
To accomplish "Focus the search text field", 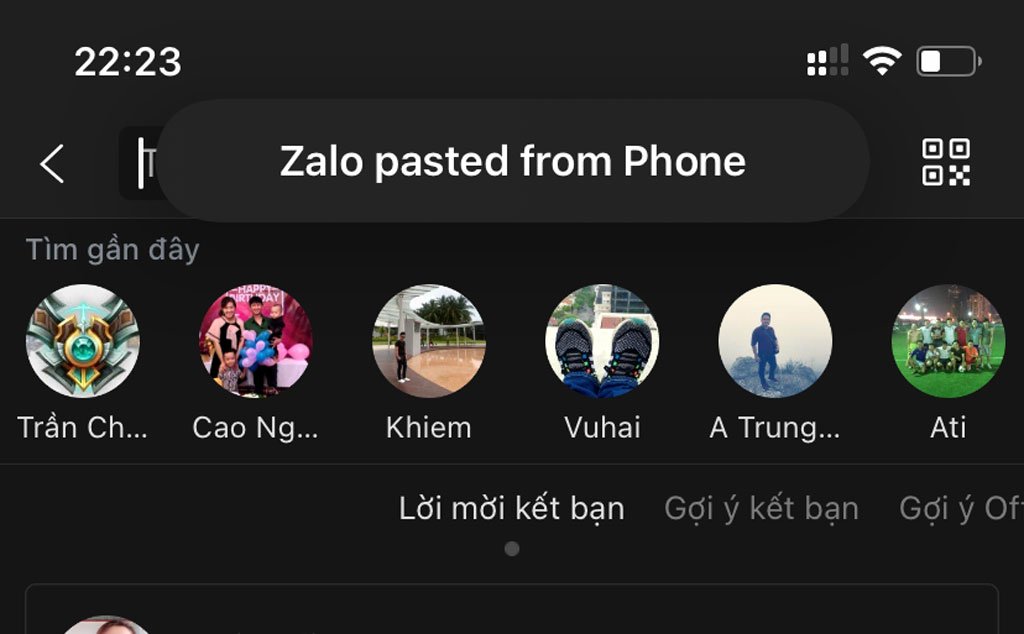I will point(142,163).
